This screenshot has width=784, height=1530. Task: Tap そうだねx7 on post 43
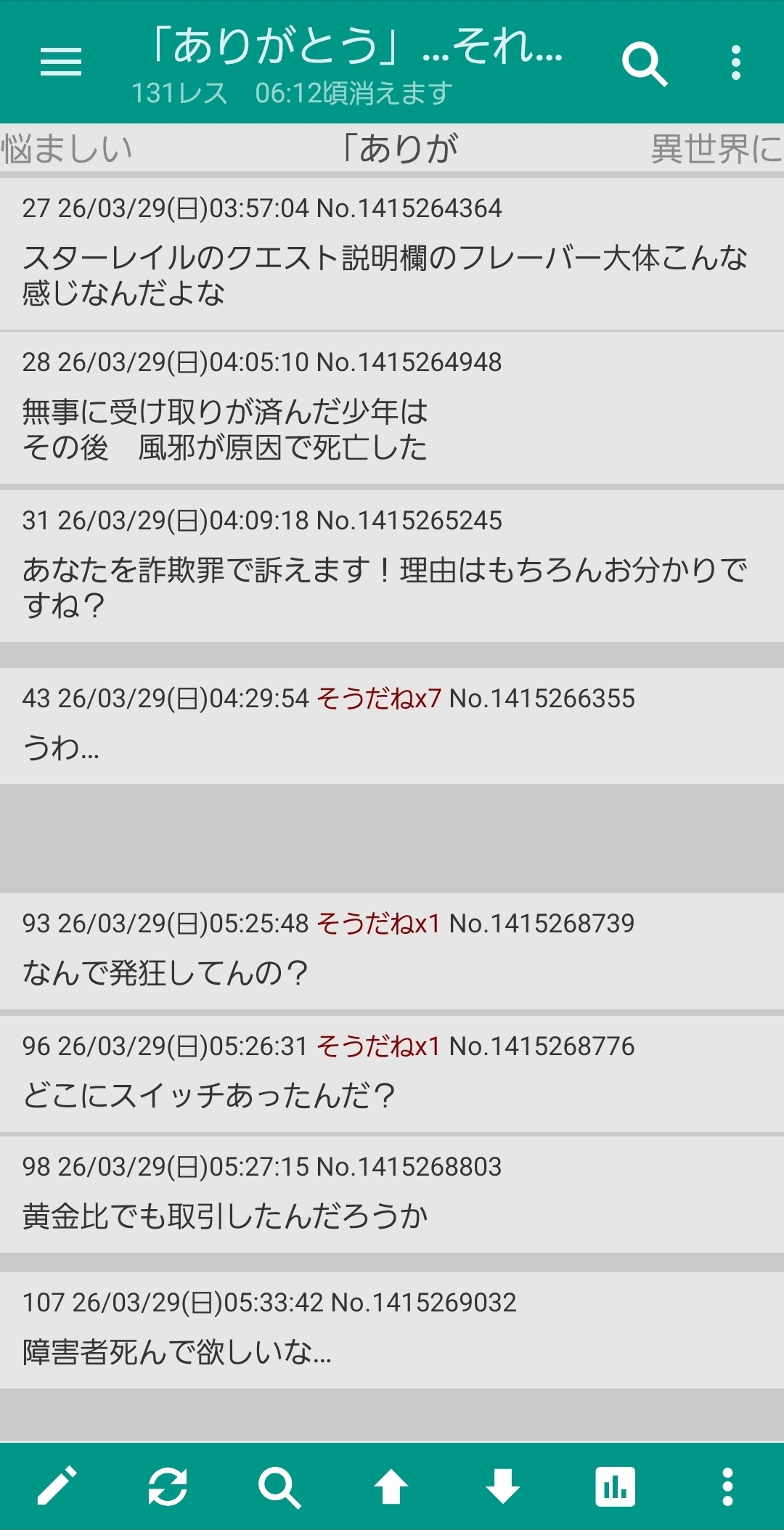click(x=379, y=699)
